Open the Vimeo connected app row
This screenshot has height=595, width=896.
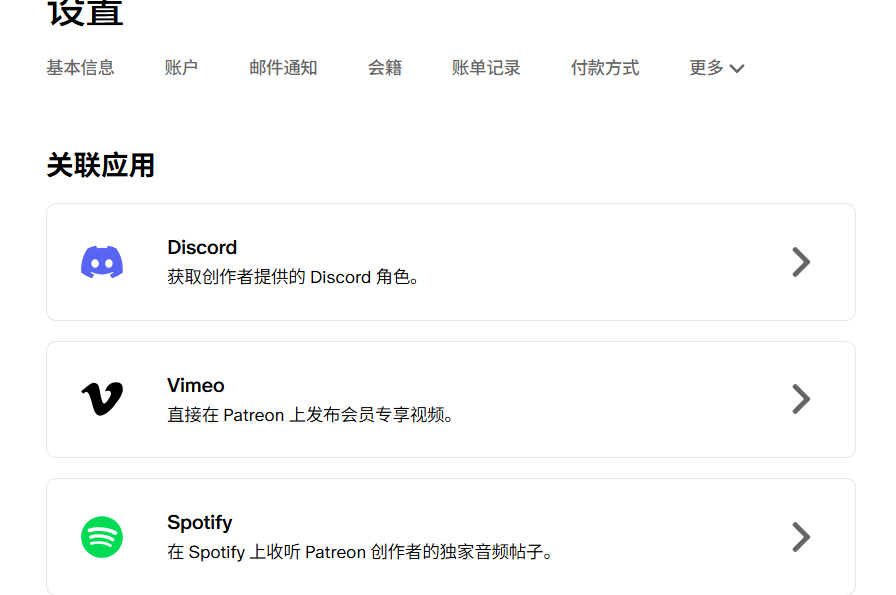click(x=451, y=400)
